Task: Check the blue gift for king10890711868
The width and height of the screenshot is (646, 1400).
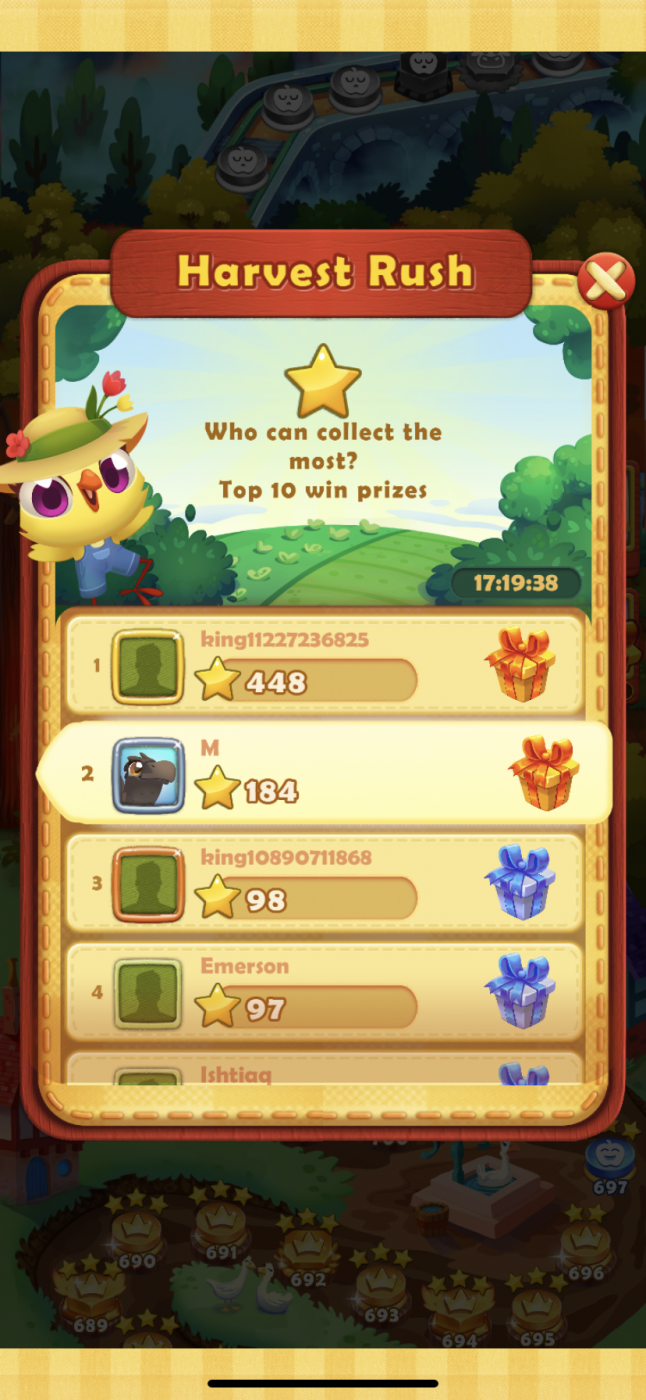Action: 519,883
